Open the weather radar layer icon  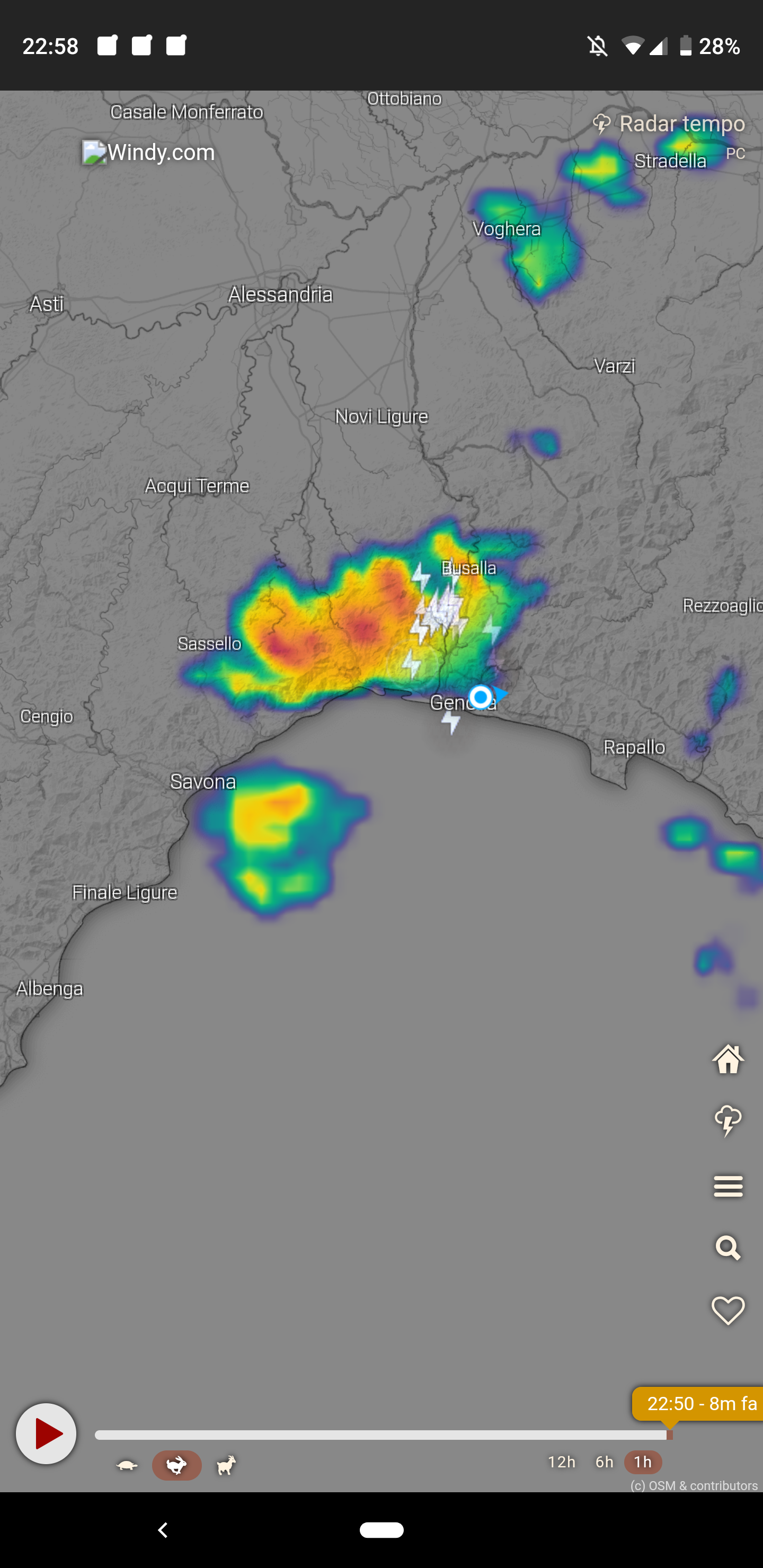coord(727,1121)
